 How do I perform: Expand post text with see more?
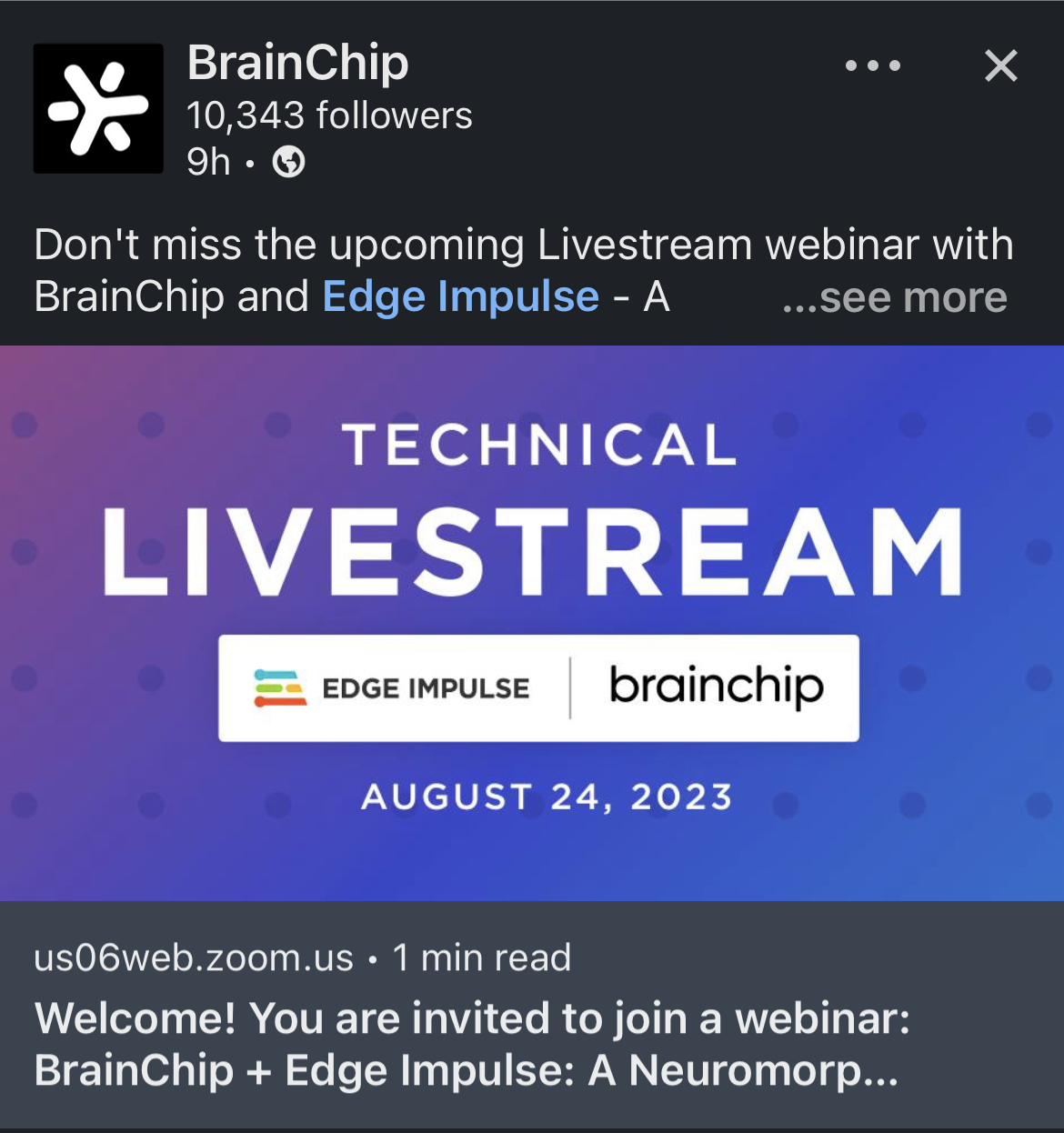tap(895, 297)
